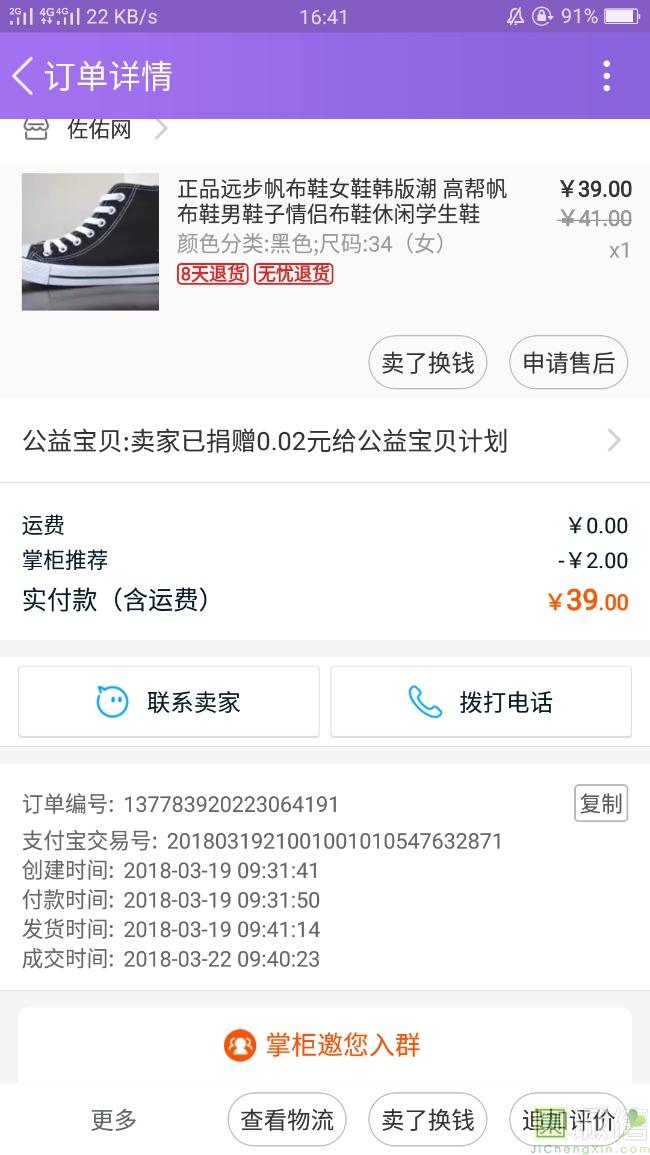The image size is (650, 1155).
Task: Open the 公益宝贝 donation details row
Action: [324, 441]
